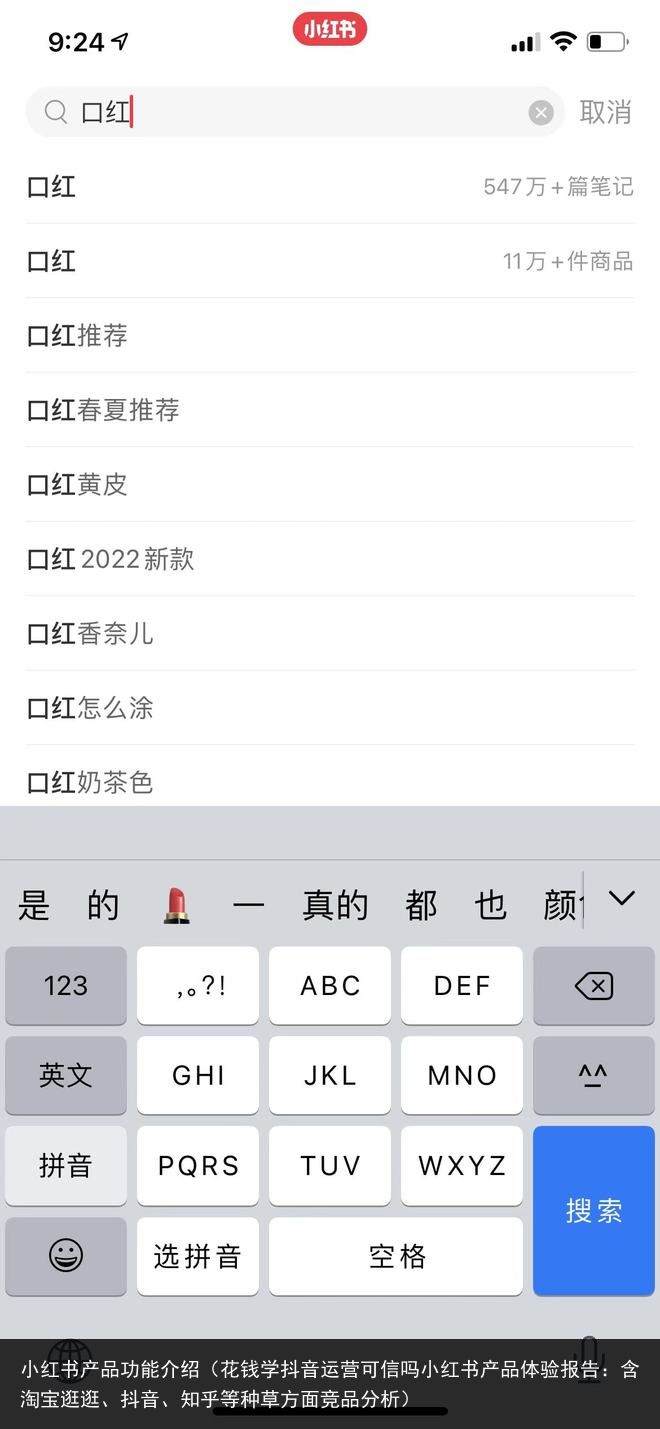Choose the 口红春夏推荐 suggestion
This screenshot has width=660, height=1429.
(x=330, y=410)
